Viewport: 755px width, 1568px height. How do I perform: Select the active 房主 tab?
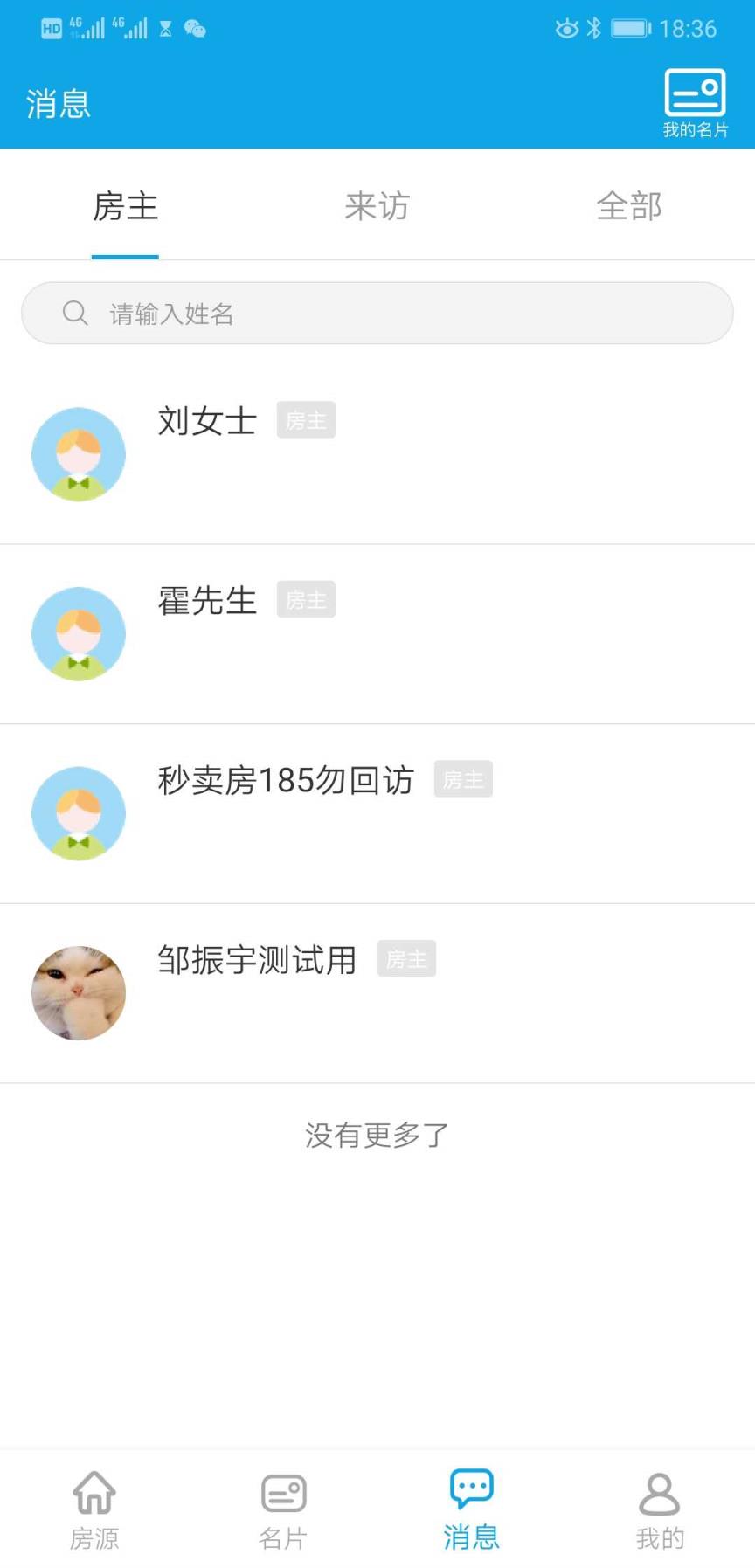pyautogui.click(x=126, y=205)
